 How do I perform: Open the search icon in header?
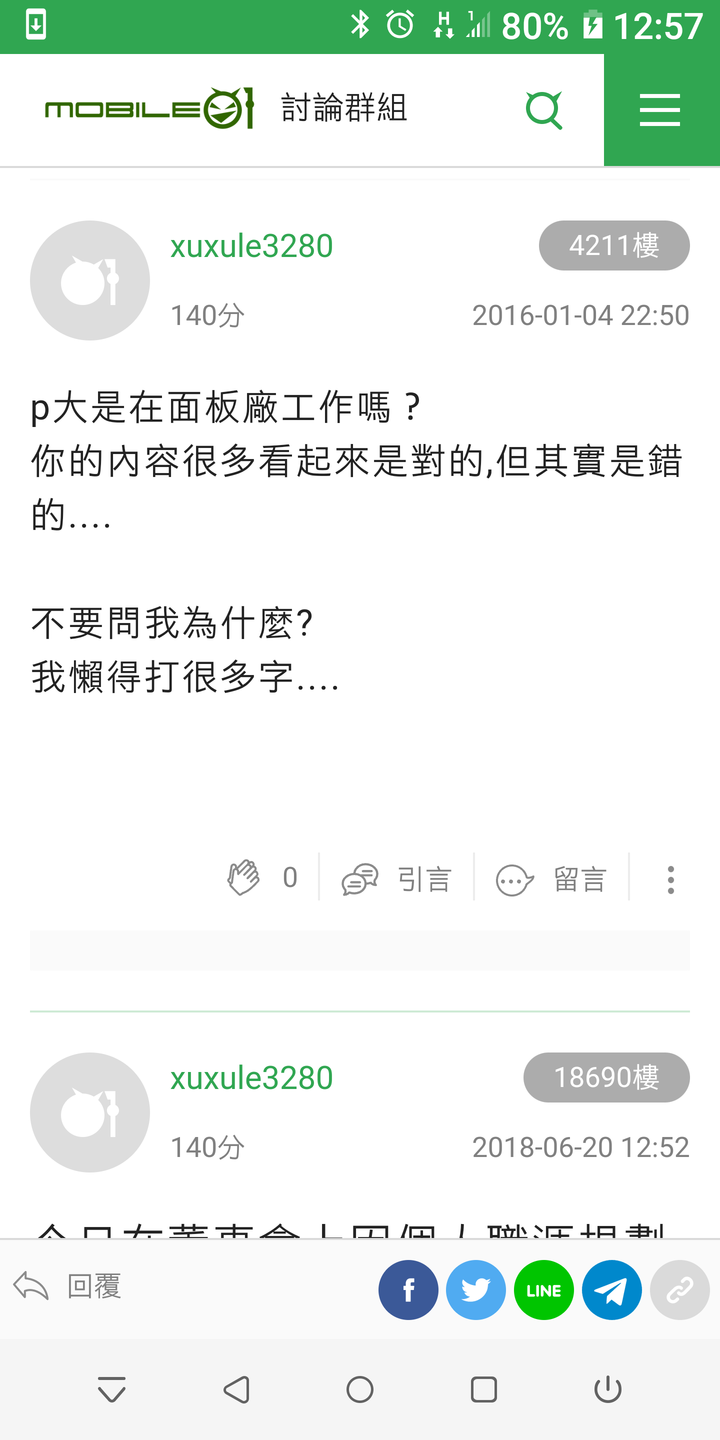[544, 110]
